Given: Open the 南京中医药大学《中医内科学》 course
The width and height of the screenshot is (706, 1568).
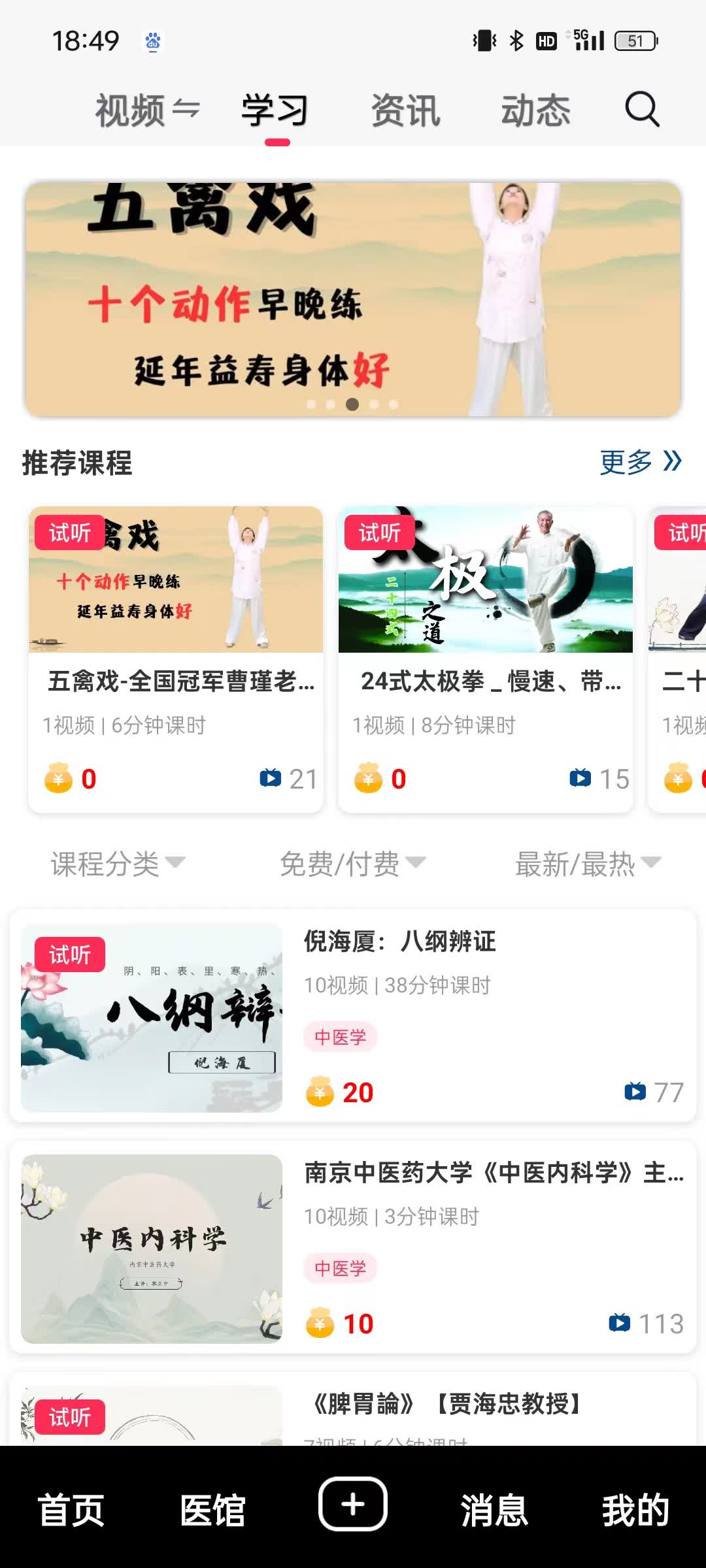Looking at the screenshot, I should 353,1247.
